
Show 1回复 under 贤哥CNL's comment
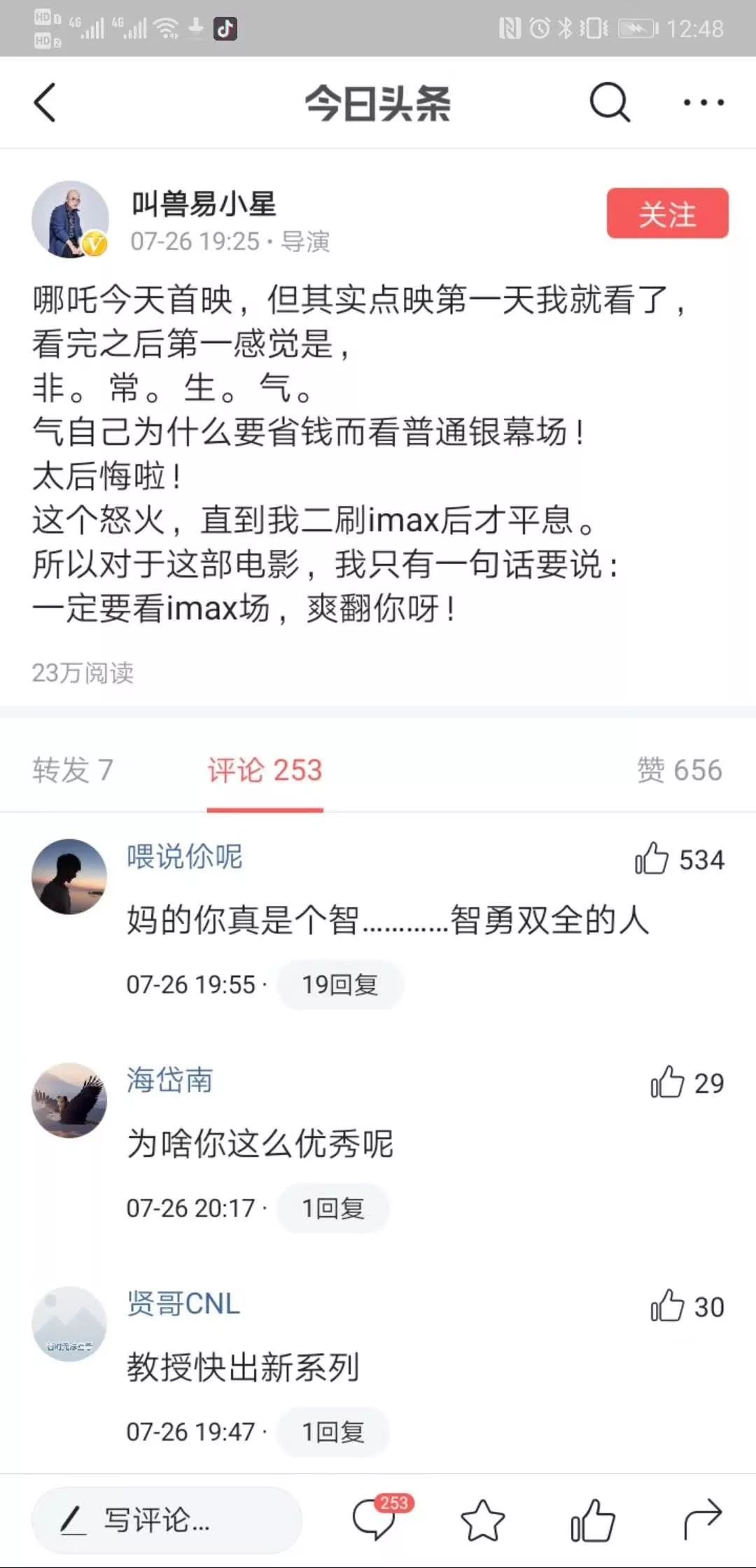(x=332, y=1431)
